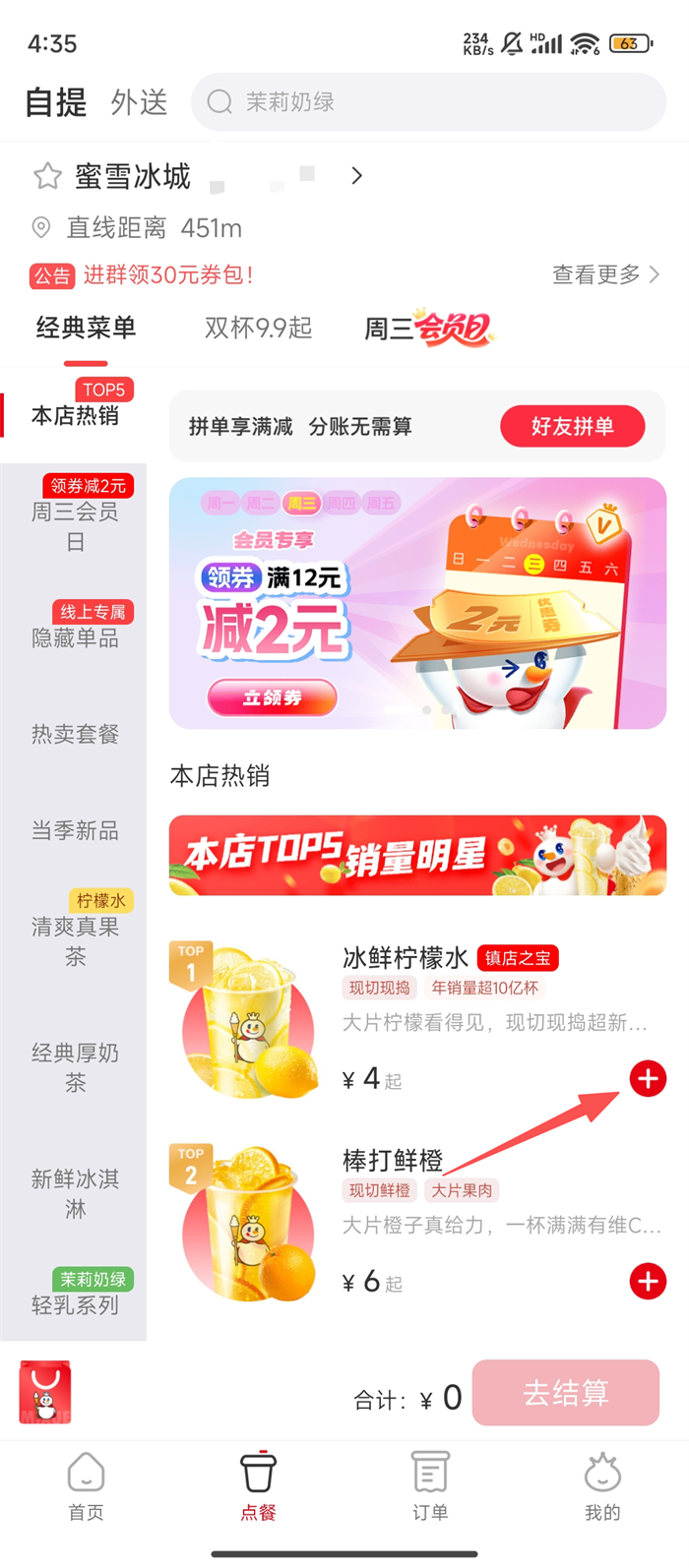Jump to the 热卖套餐 category

75,734
